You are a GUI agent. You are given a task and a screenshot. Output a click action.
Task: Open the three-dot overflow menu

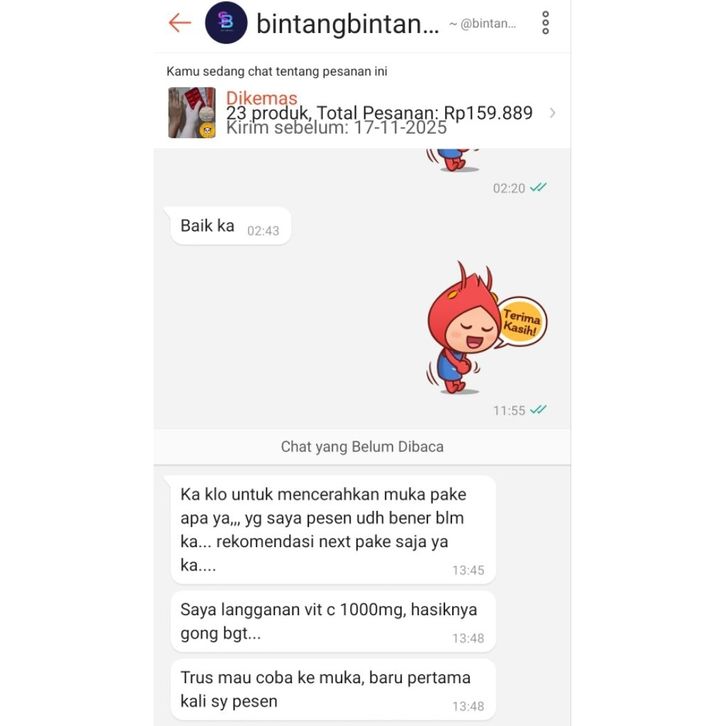pyautogui.click(x=545, y=23)
